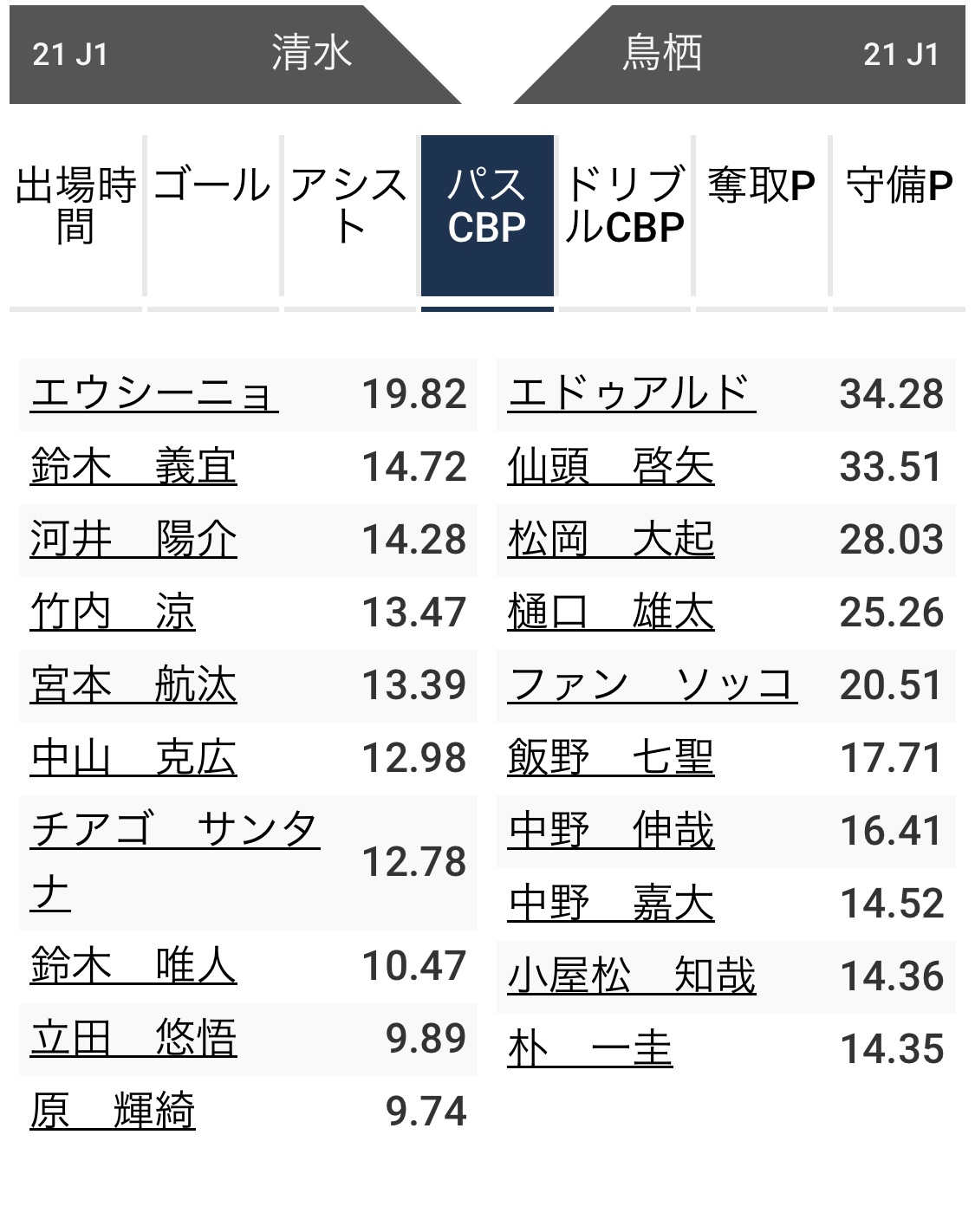Open player page for エウシーニョ
This screenshot has height=1232, width=975.
(153, 394)
